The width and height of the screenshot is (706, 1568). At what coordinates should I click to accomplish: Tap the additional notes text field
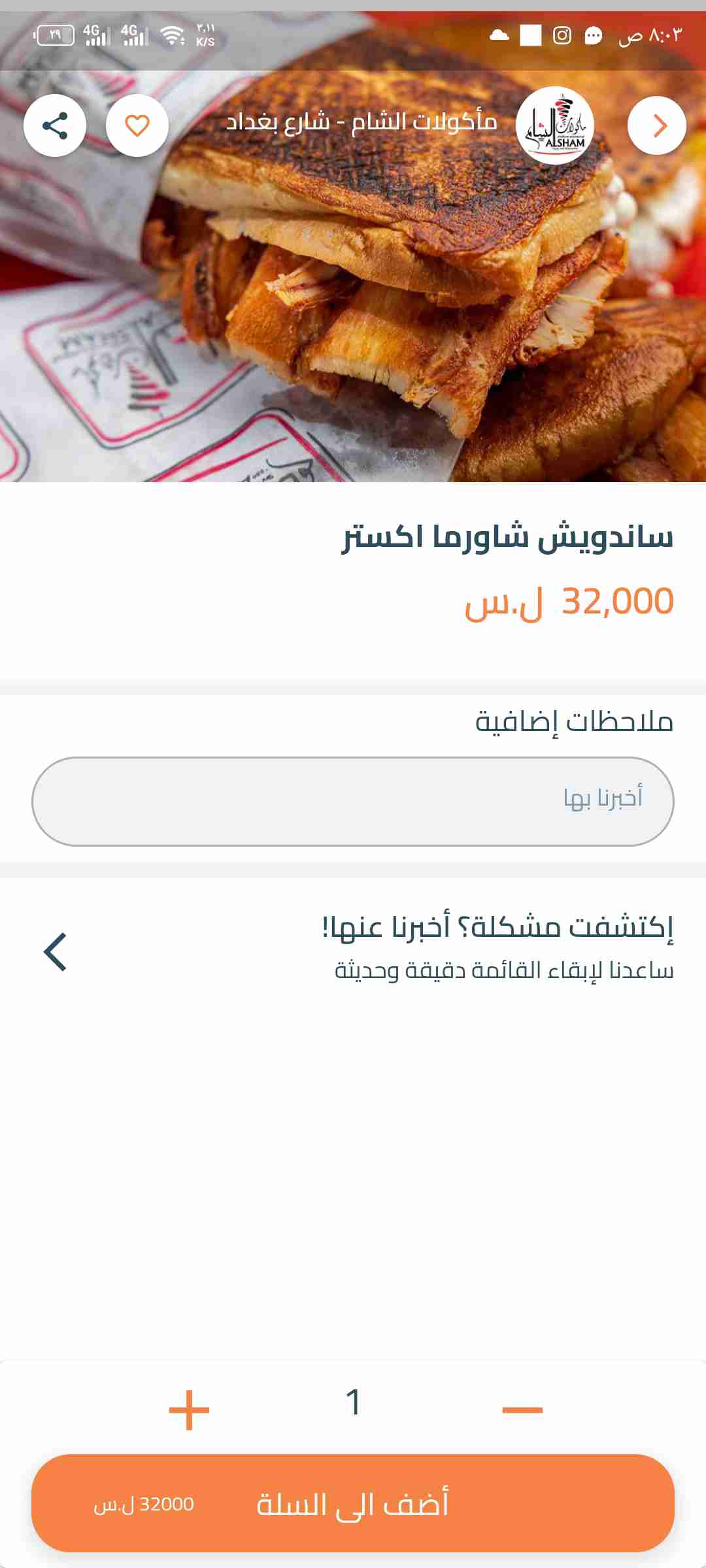coord(353,801)
